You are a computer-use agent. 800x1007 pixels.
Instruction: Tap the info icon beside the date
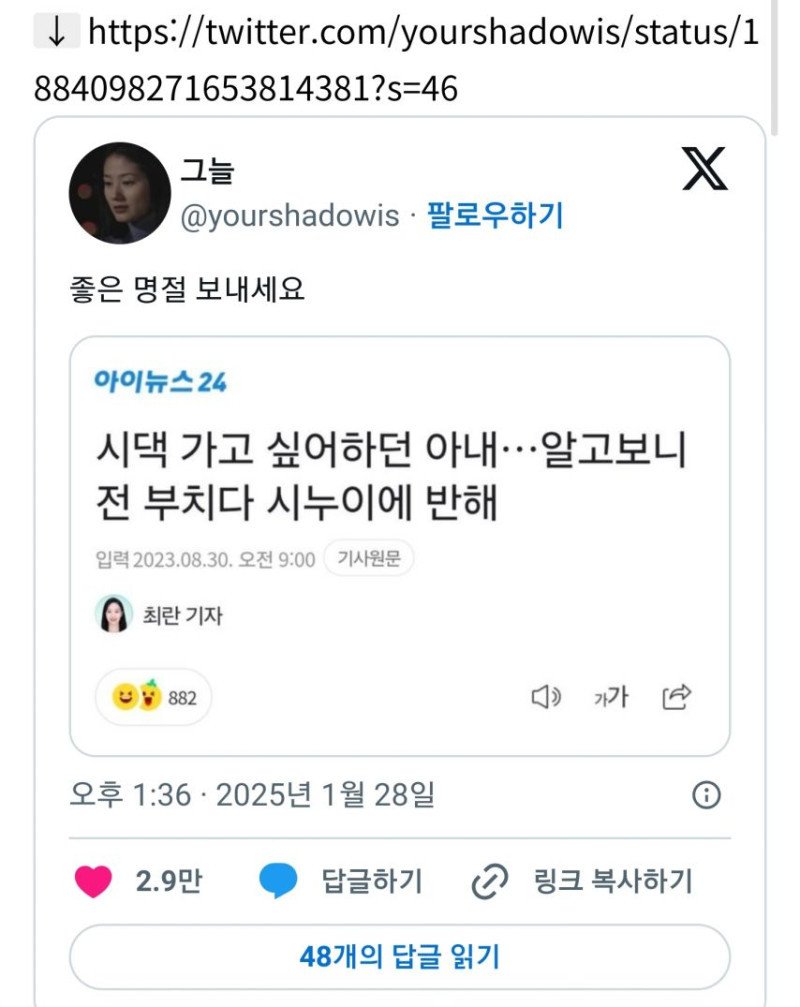pos(706,796)
